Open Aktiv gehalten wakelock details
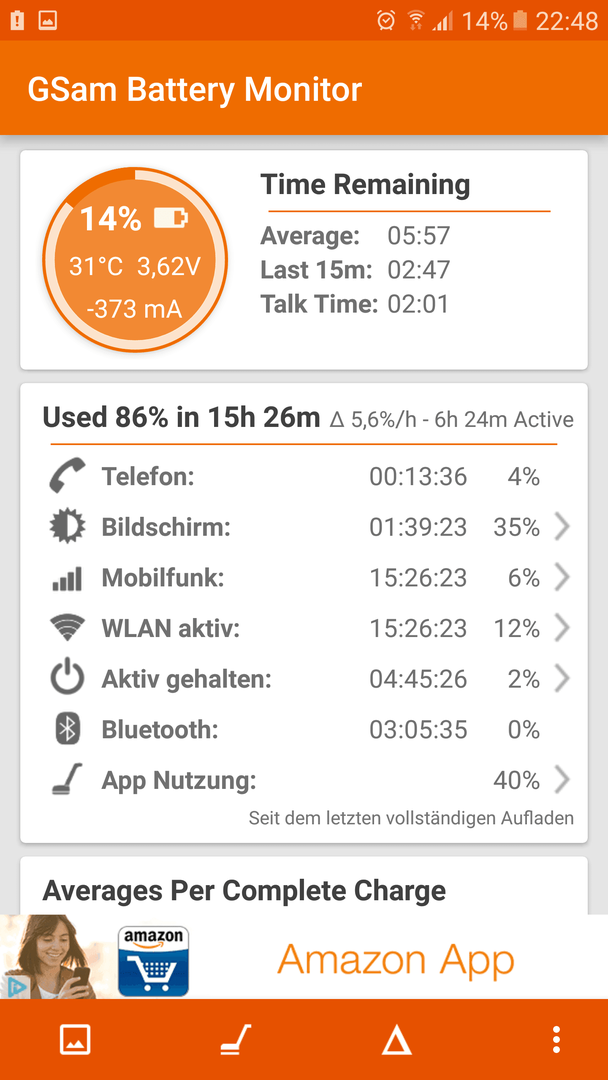This screenshot has width=608, height=1080. 304,680
